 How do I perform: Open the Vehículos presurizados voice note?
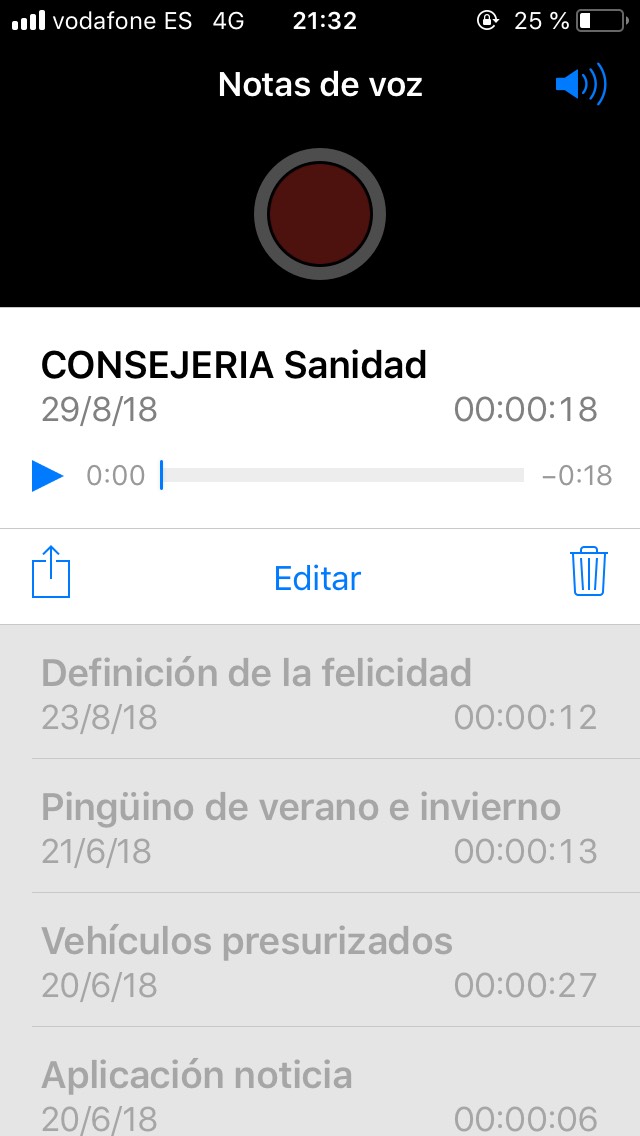320,961
